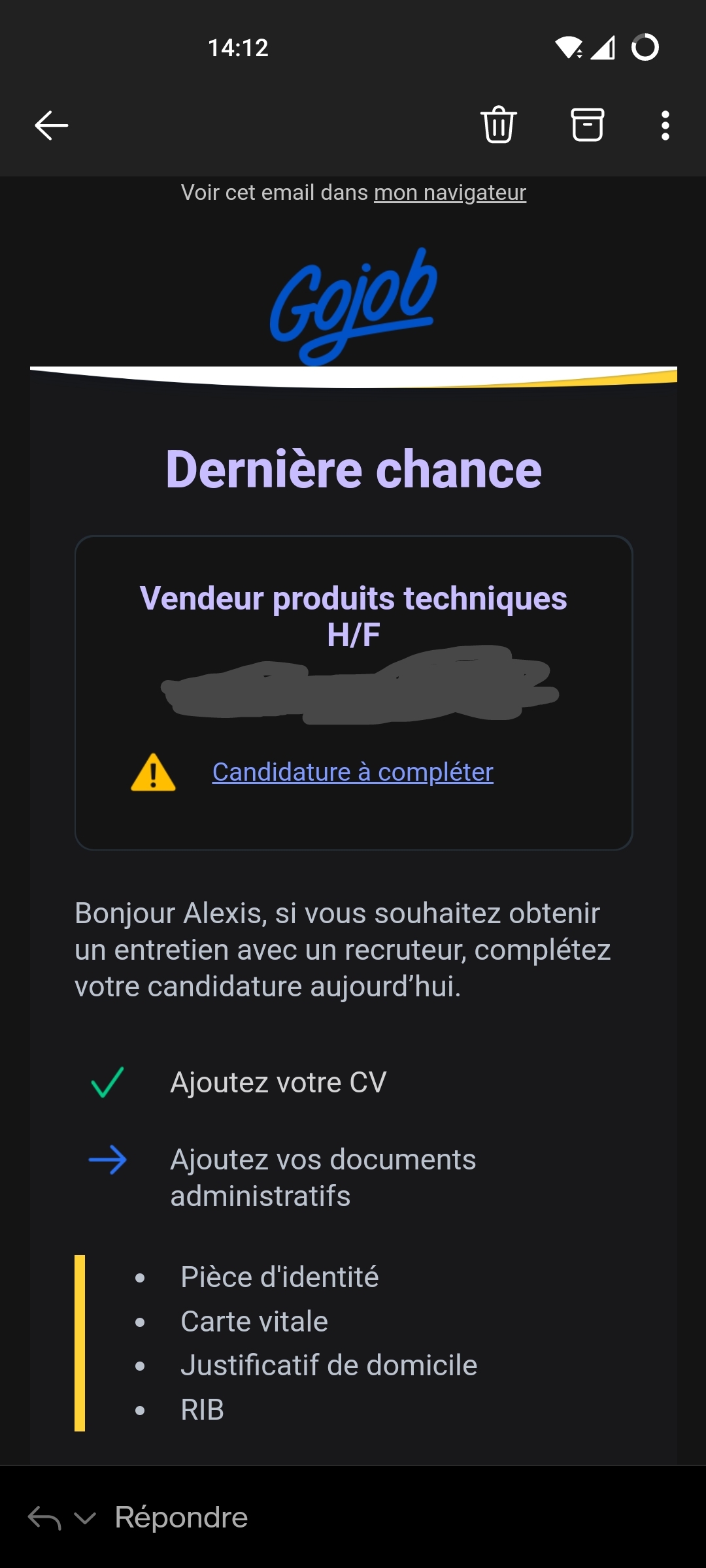
Task: Expand the reply options chevron
Action: pyautogui.click(x=85, y=1518)
